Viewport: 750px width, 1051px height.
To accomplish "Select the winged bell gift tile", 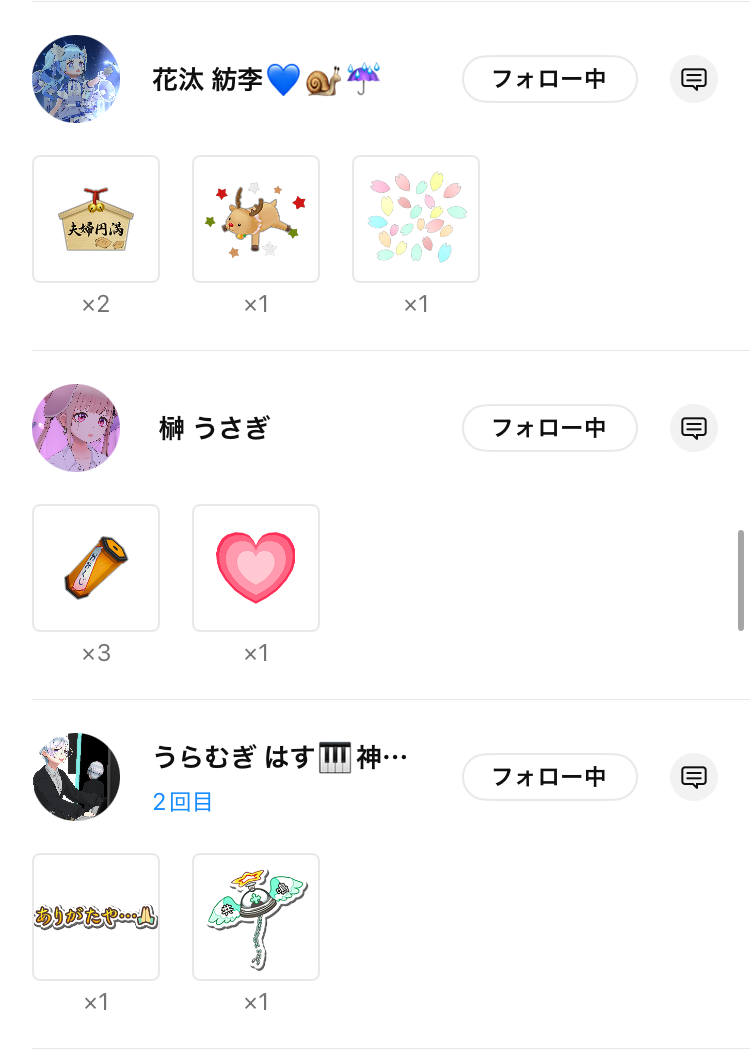I will [256, 917].
